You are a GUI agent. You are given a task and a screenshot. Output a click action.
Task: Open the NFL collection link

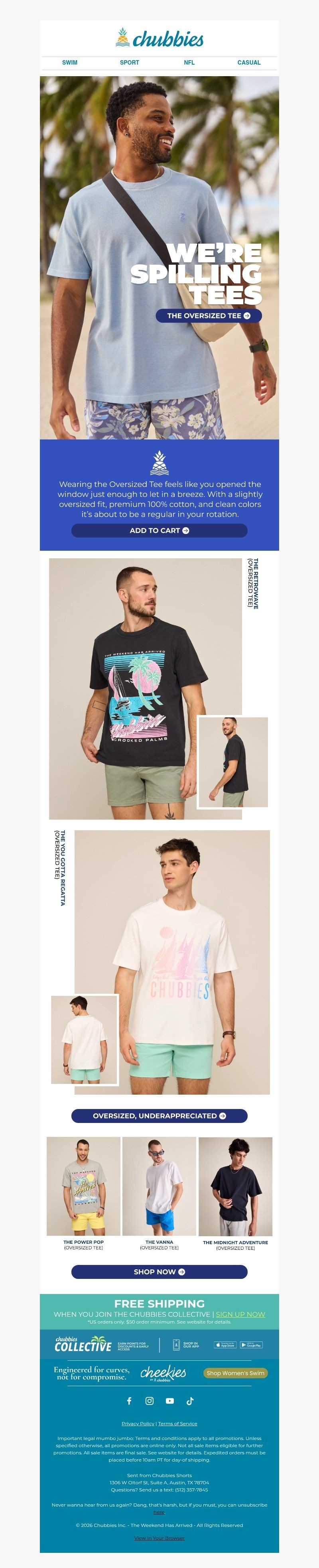point(189,63)
